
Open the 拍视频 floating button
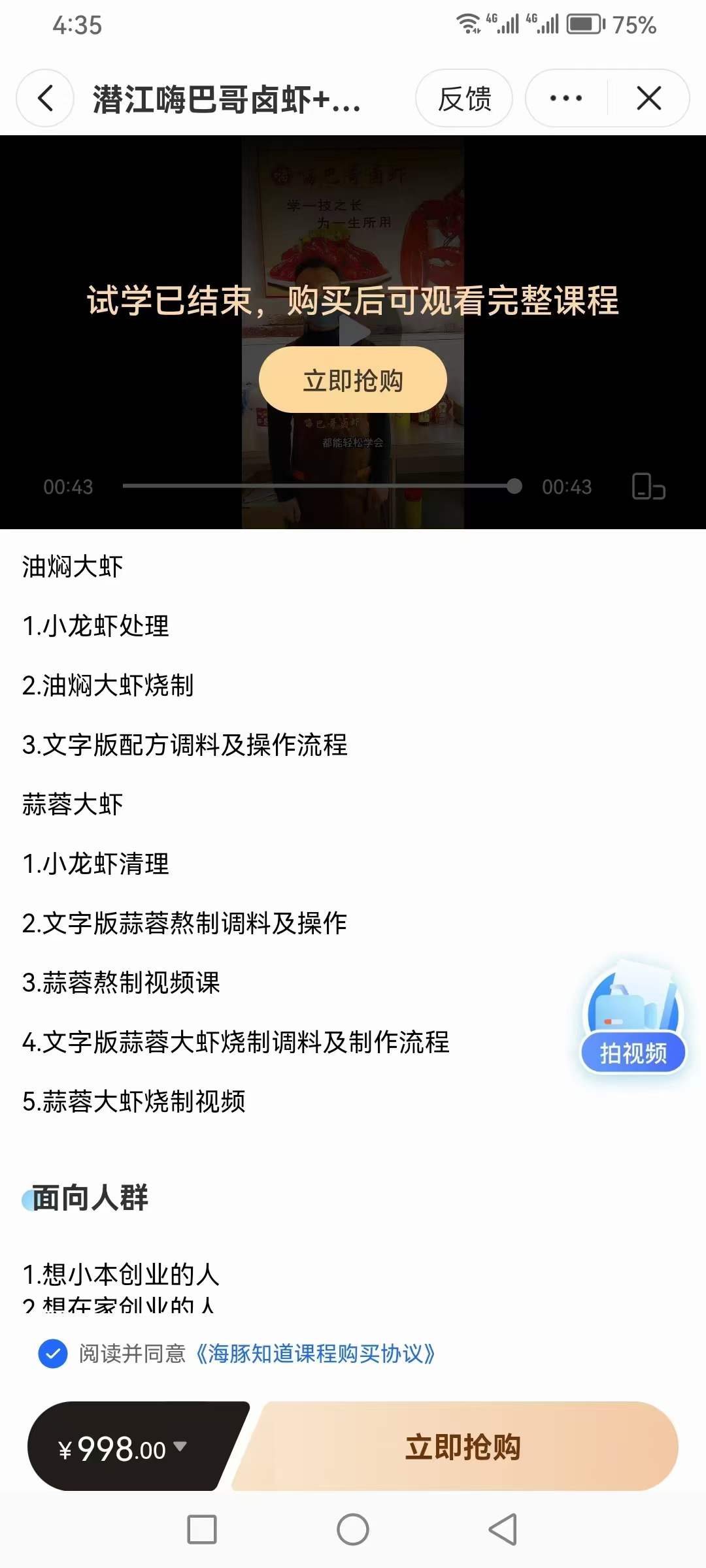[633, 1019]
